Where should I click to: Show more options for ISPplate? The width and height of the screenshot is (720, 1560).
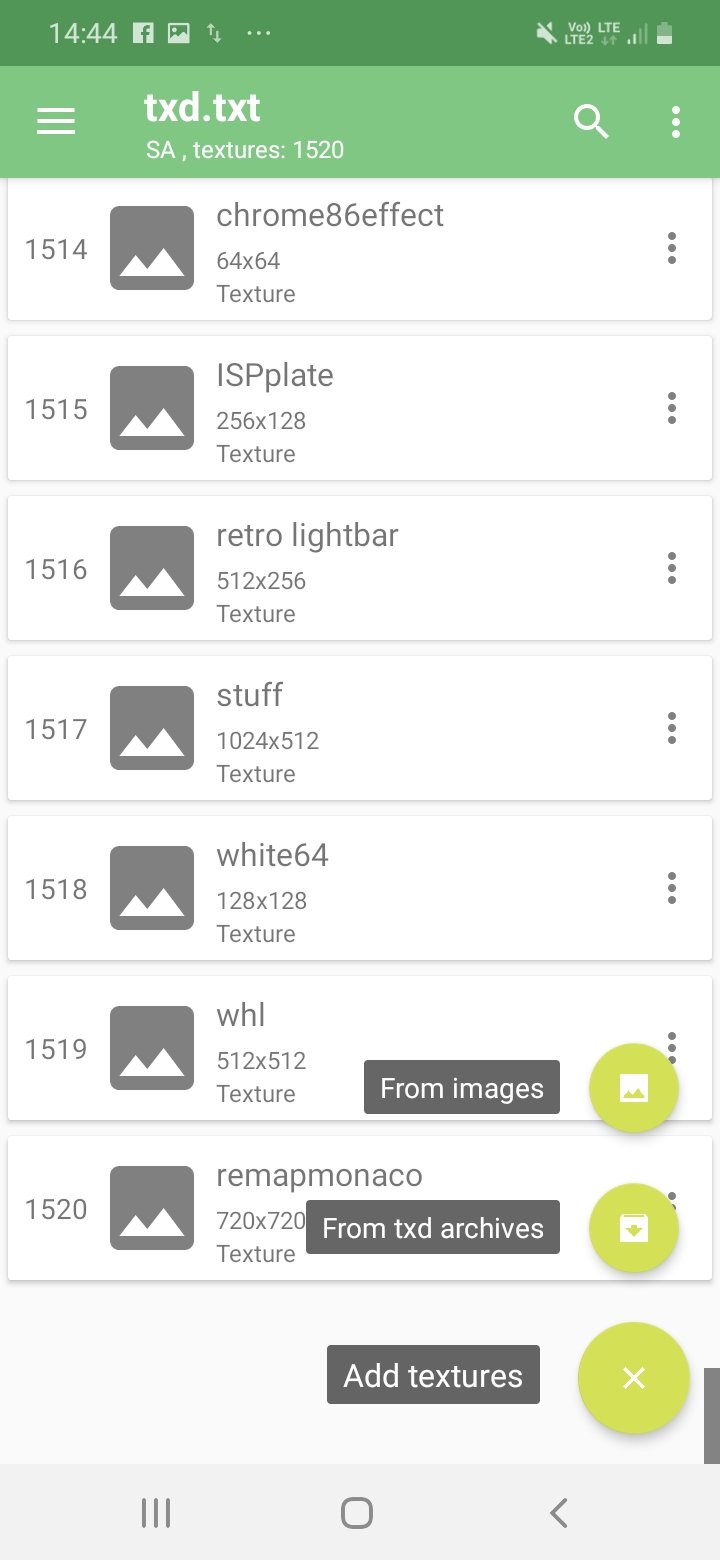pos(672,408)
